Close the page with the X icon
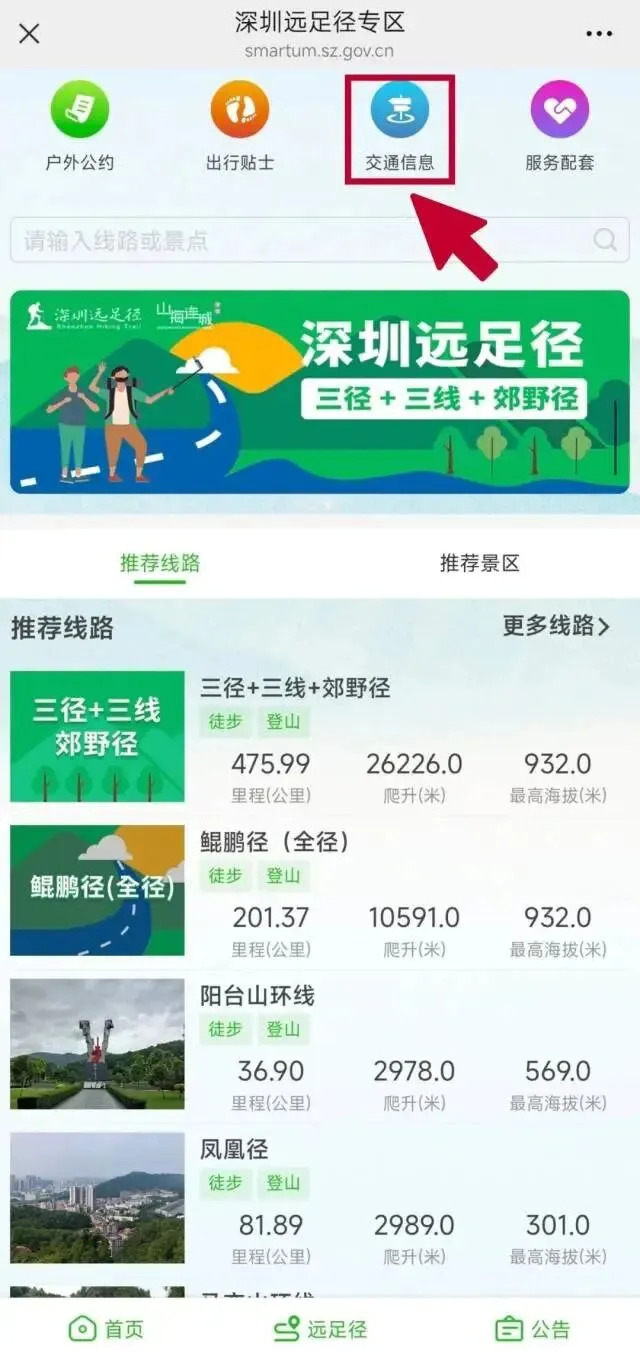Image resolution: width=640 pixels, height=1359 pixels. click(x=30, y=33)
